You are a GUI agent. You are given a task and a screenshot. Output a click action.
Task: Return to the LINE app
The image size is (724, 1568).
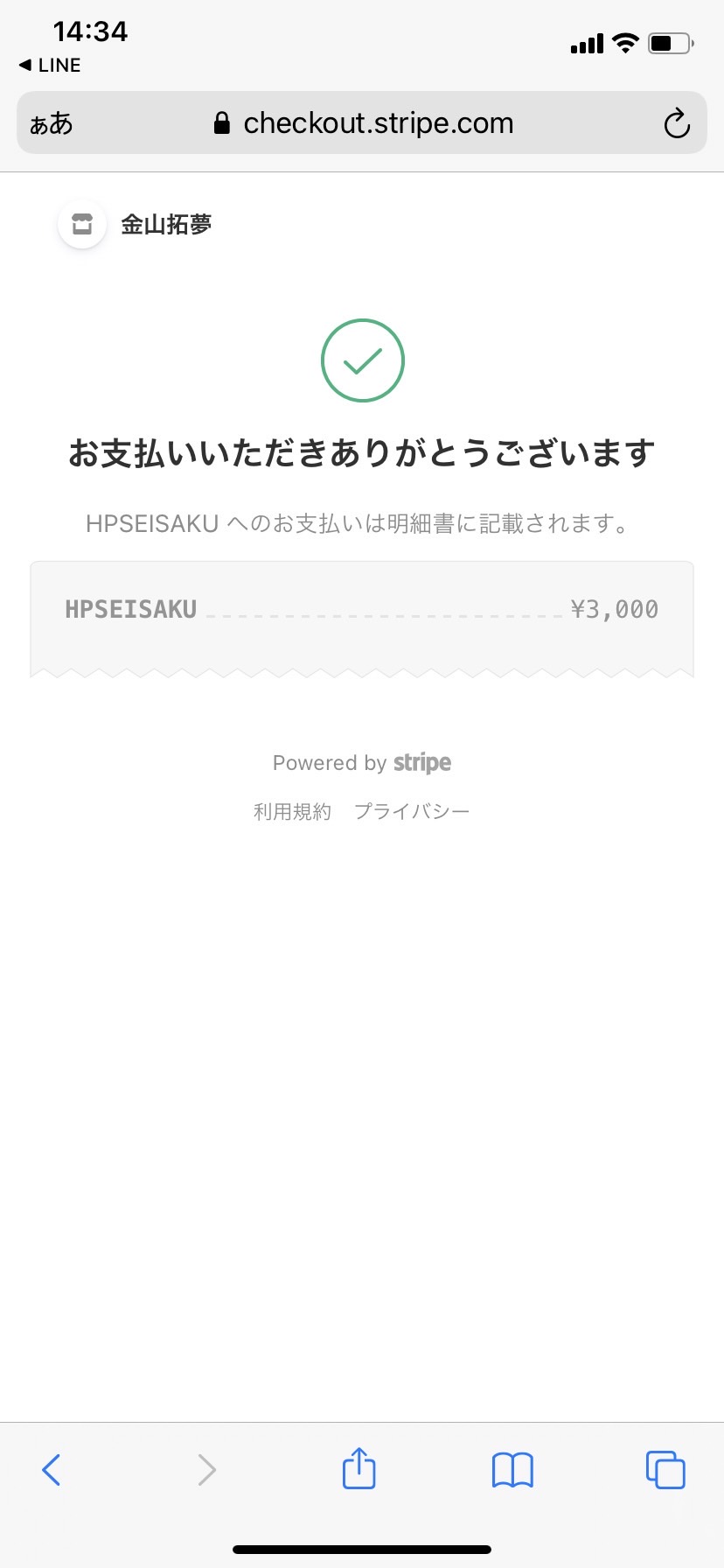click(x=50, y=66)
